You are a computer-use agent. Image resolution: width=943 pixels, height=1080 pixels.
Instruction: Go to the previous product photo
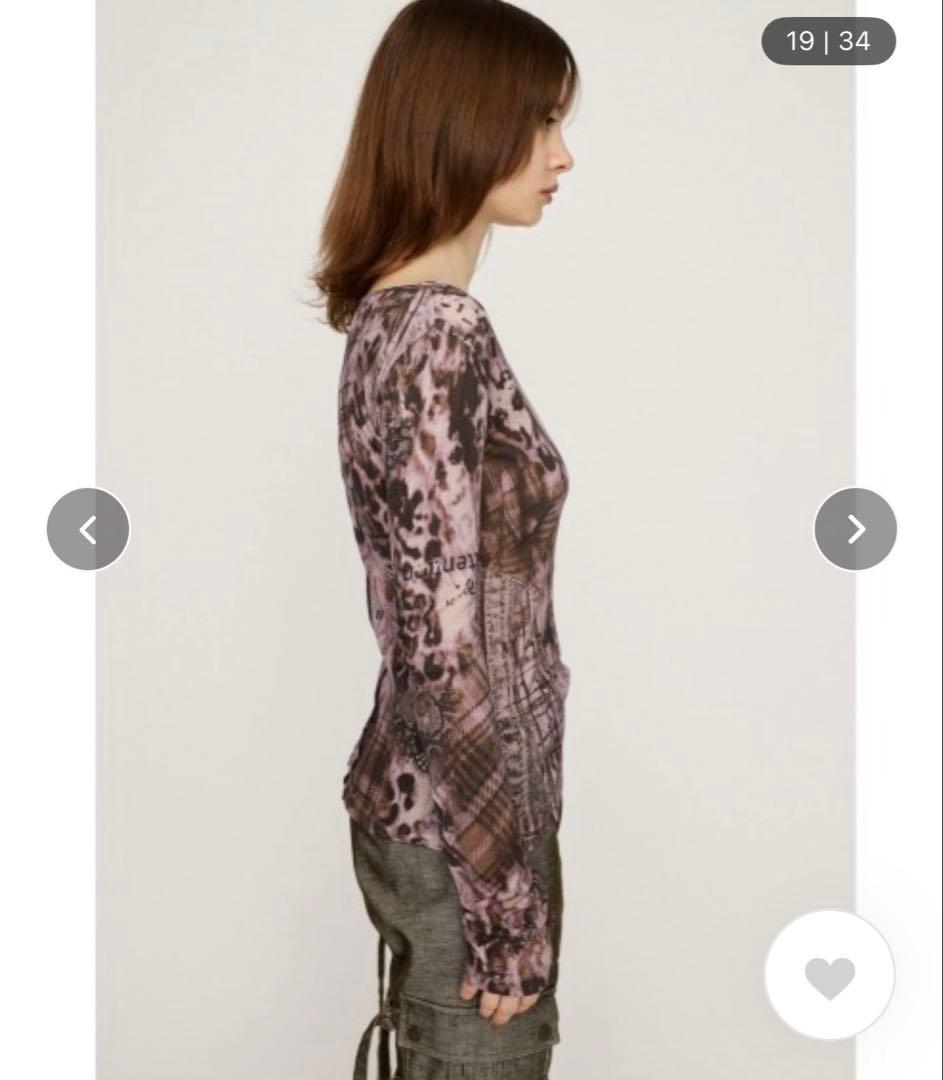tap(88, 529)
